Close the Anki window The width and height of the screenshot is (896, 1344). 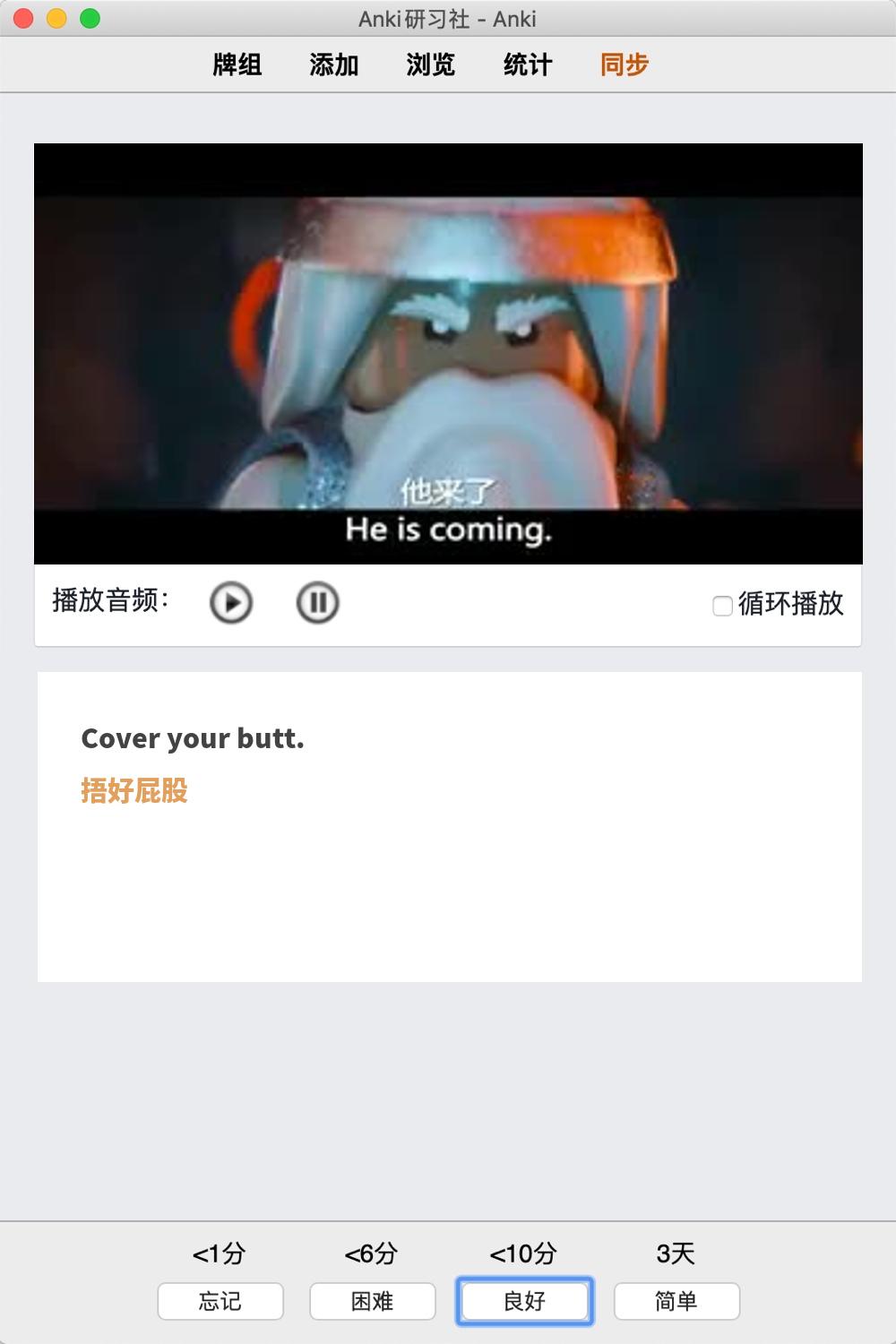pyautogui.click(x=24, y=18)
